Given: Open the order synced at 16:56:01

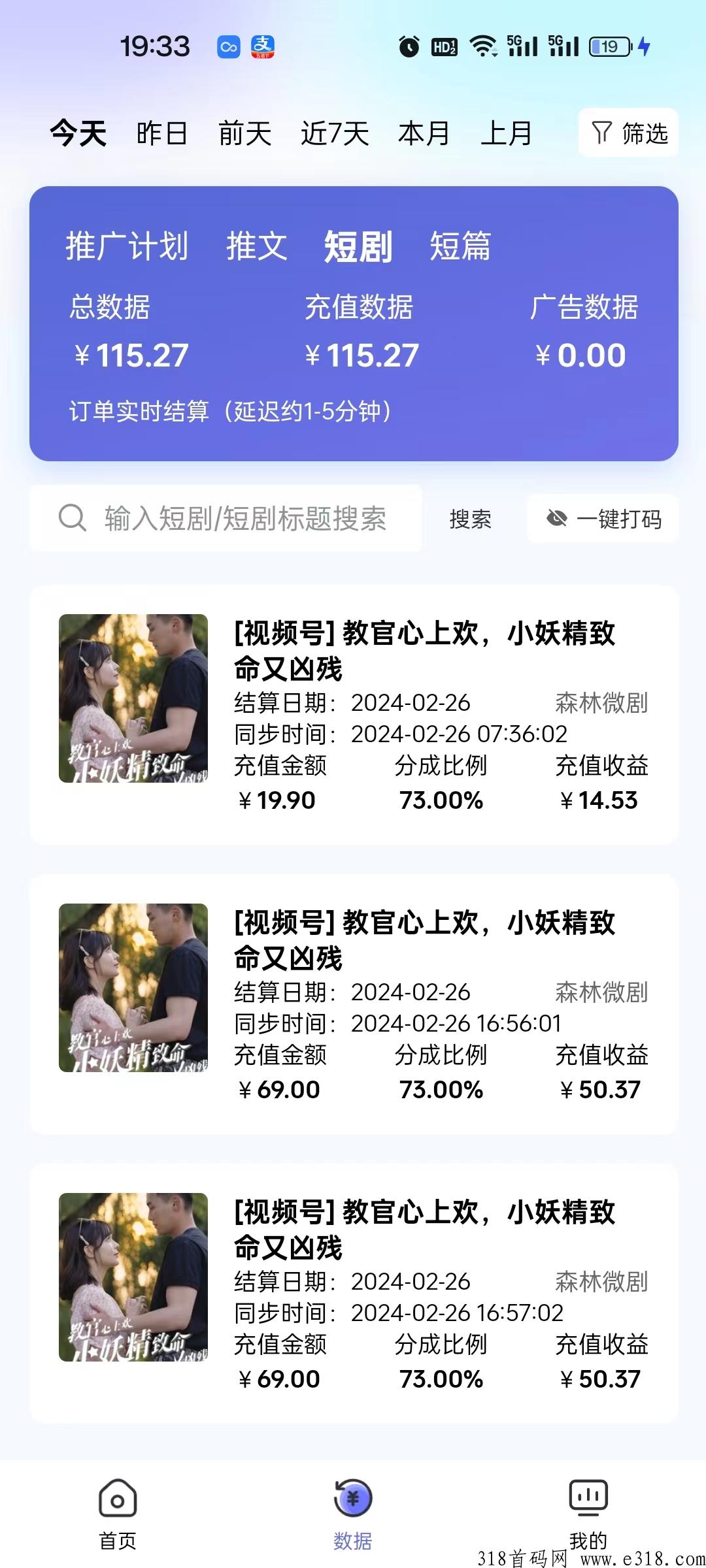Looking at the screenshot, I should tap(354, 1005).
